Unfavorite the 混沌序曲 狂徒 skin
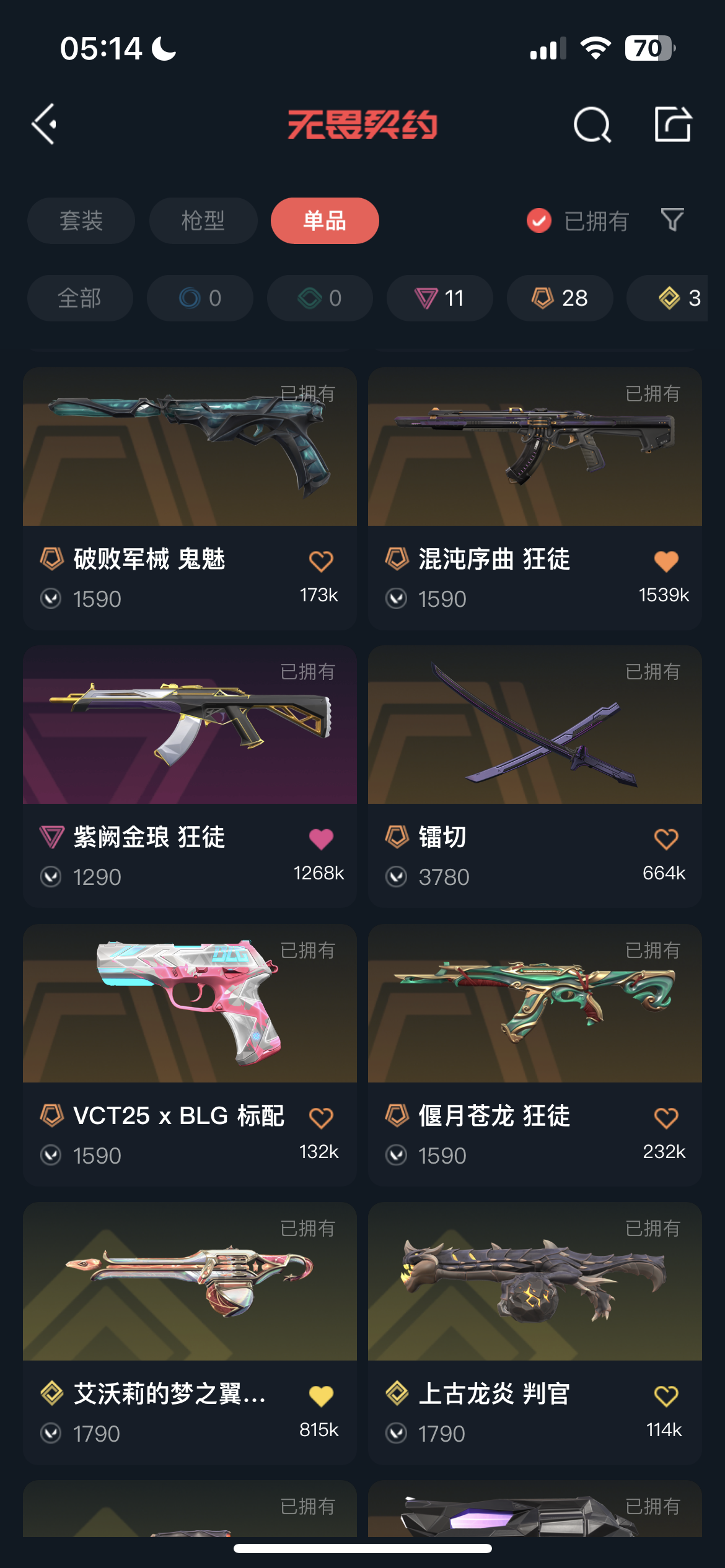Image resolution: width=725 pixels, height=1568 pixels. pos(666,561)
